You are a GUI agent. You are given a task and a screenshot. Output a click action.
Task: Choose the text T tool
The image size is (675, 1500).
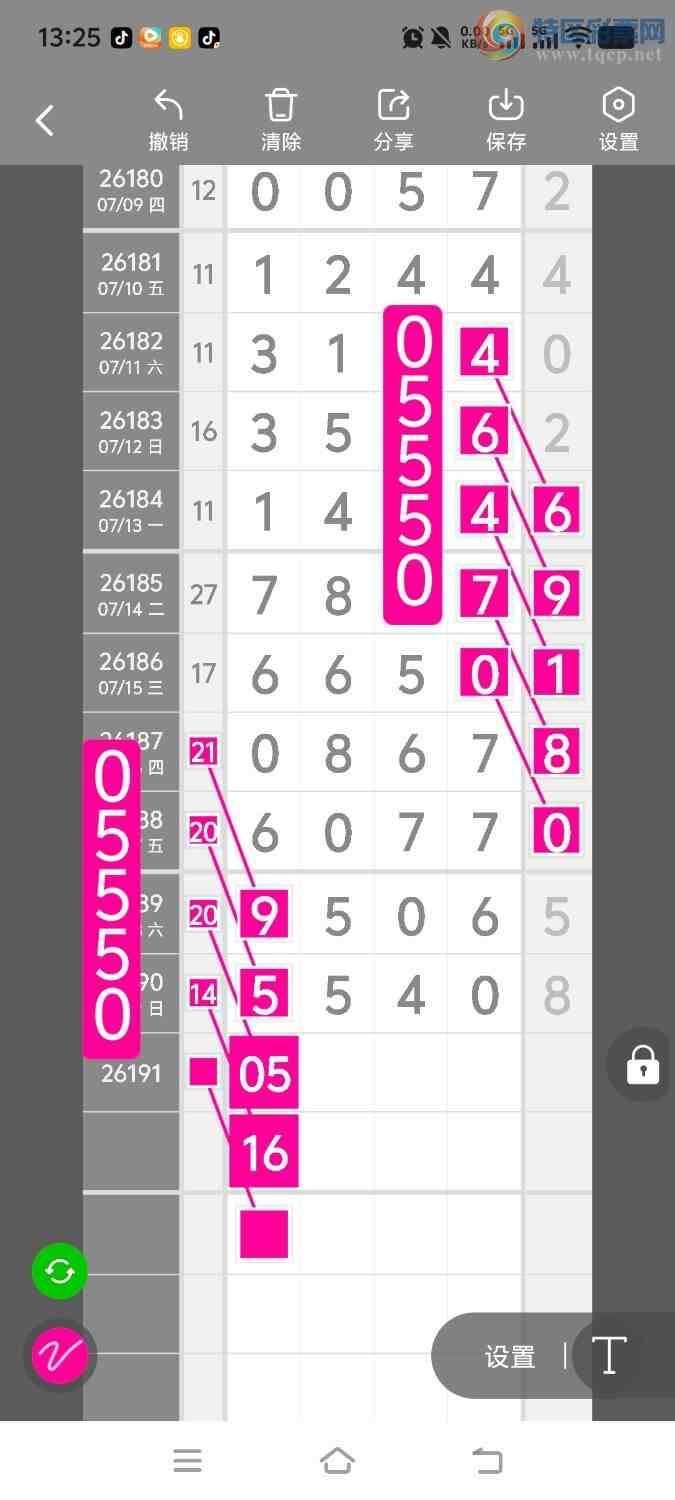609,1356
